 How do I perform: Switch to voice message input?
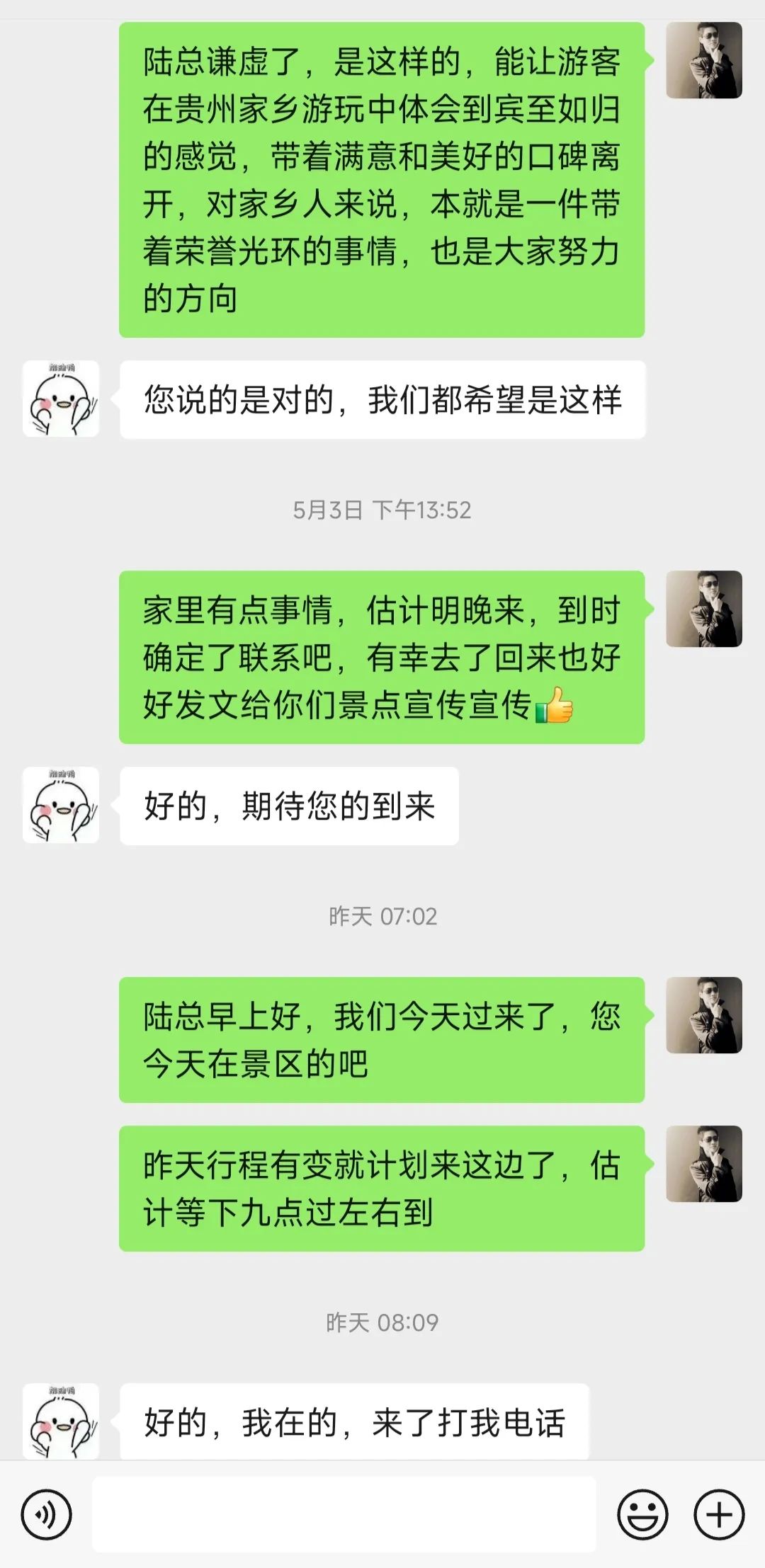[47, 1515]
